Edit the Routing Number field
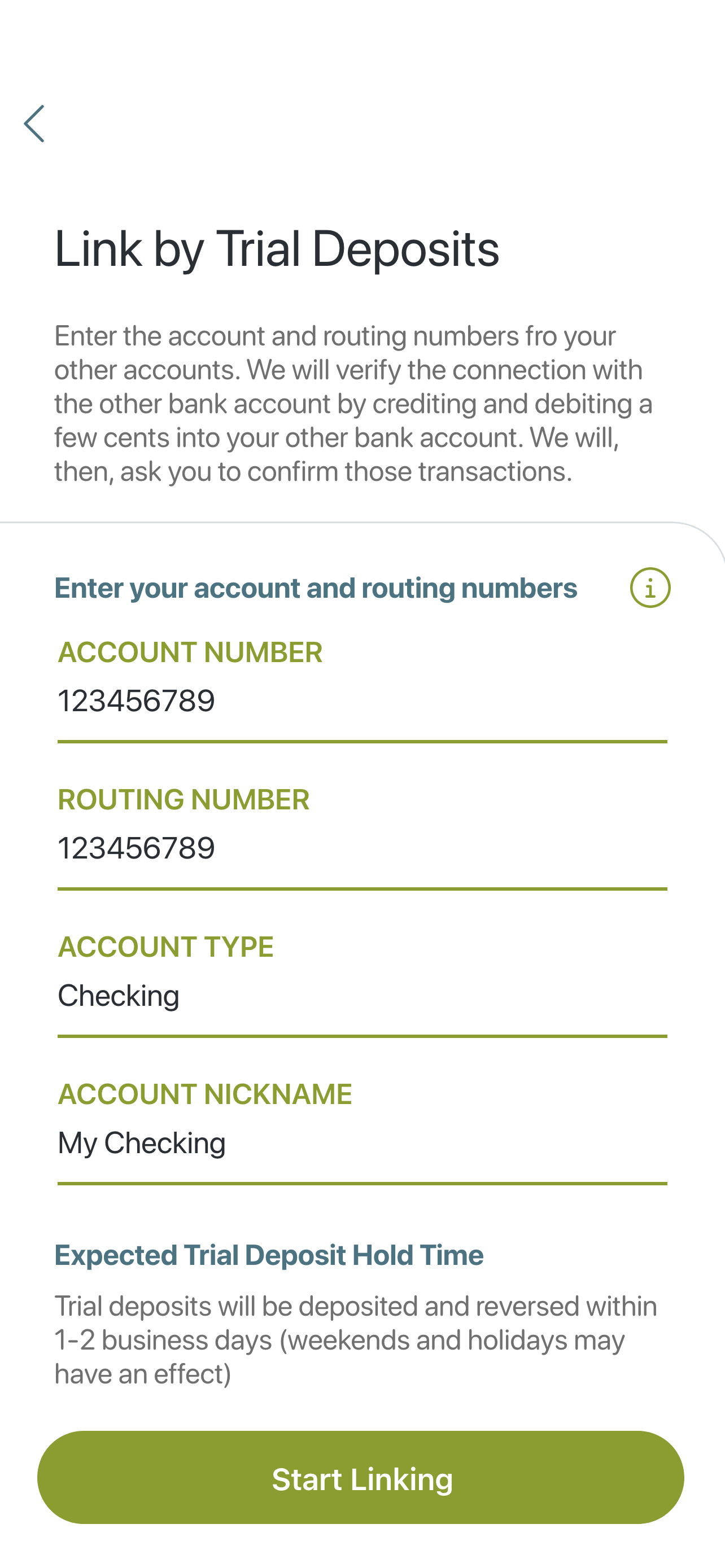Screen dimensions: 725x1568 pos(362,847)
